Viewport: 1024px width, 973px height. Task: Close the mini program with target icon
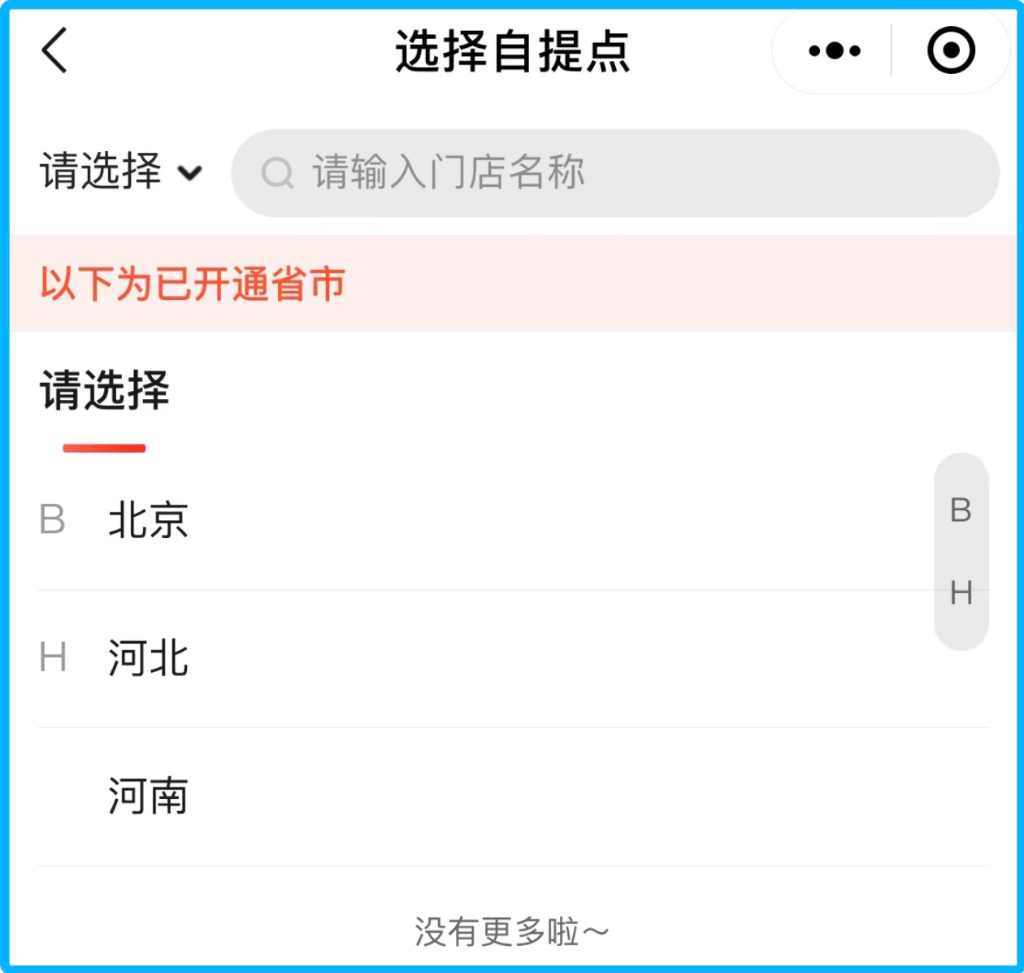point(950,51)
